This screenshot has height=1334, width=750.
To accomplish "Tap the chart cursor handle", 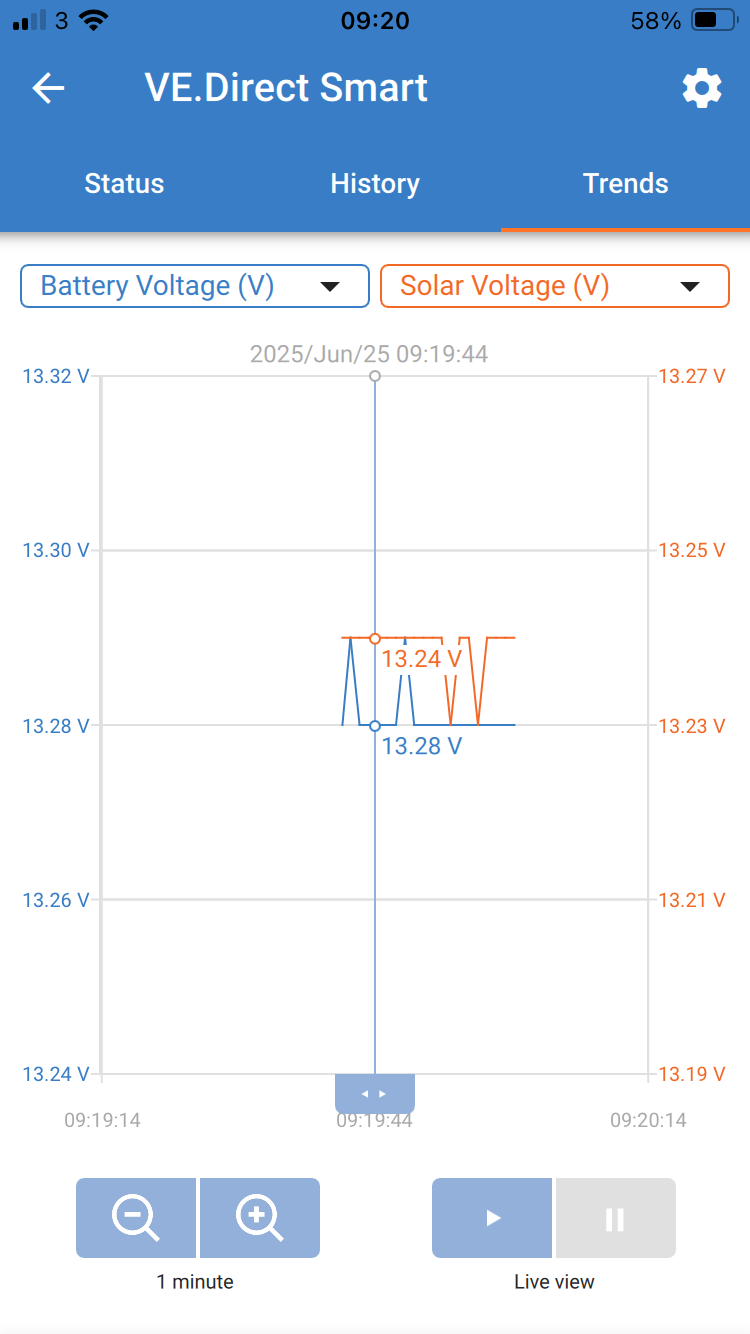I will point(375,1094).
